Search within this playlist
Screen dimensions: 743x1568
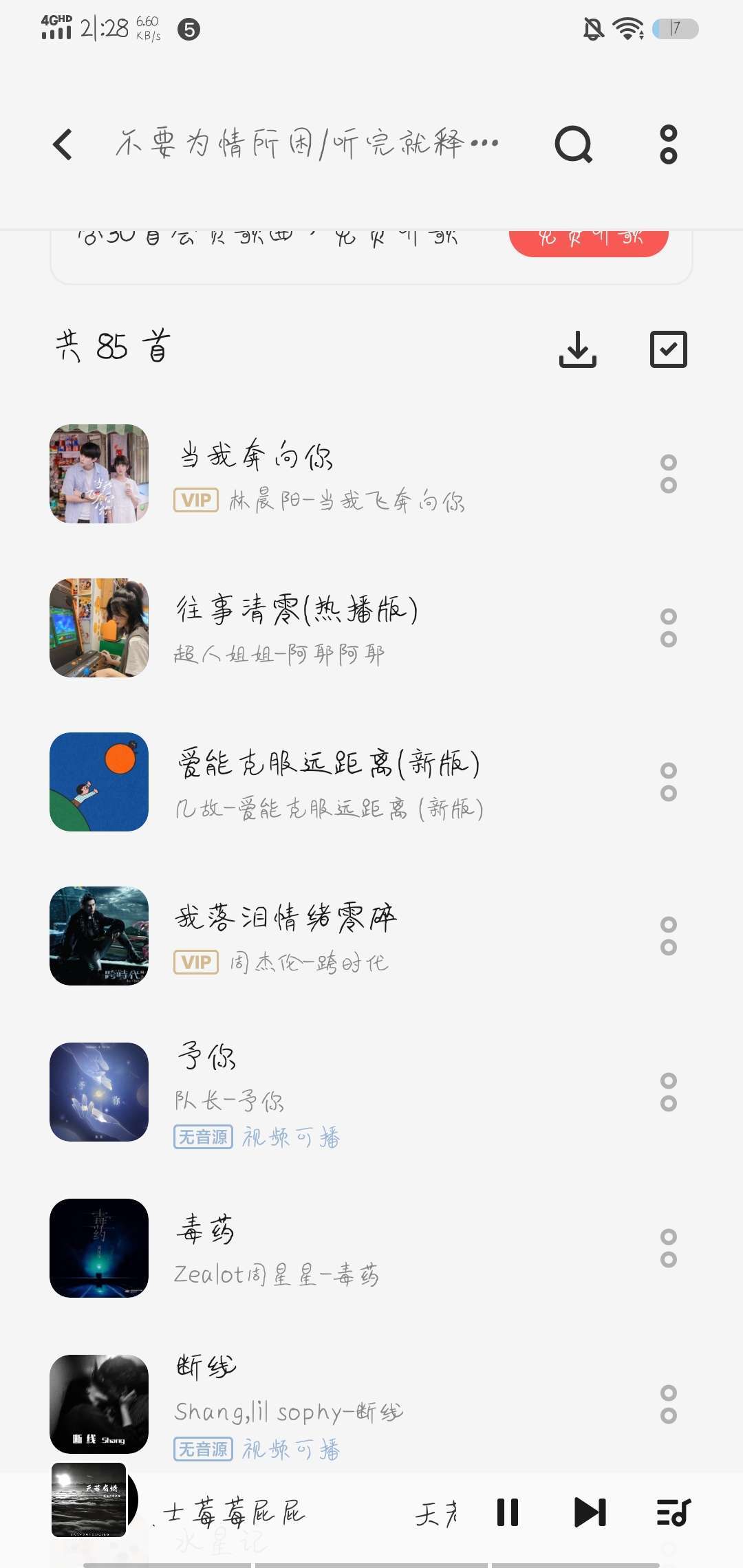[573, 144]
